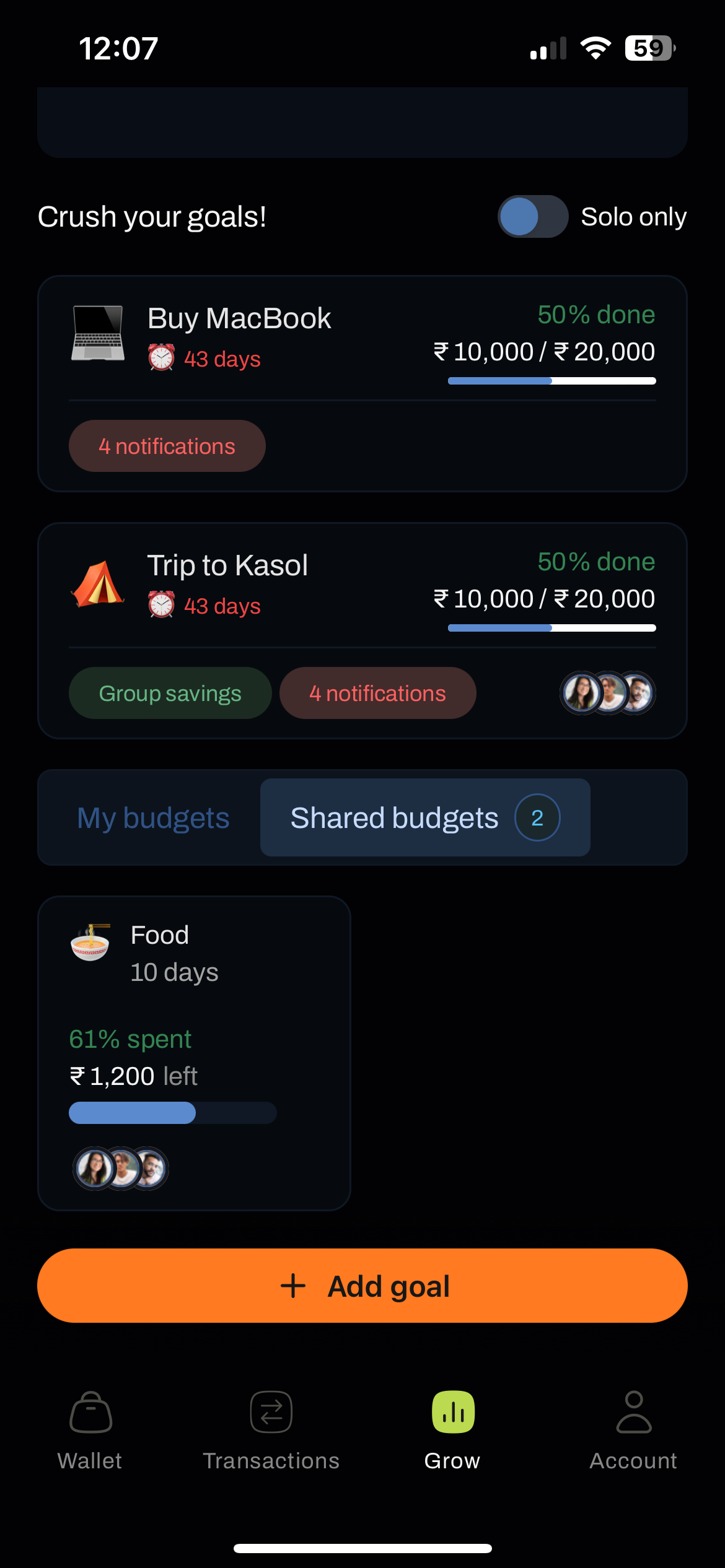Click the 2 count badge on Shared budgets

(537, 817)
